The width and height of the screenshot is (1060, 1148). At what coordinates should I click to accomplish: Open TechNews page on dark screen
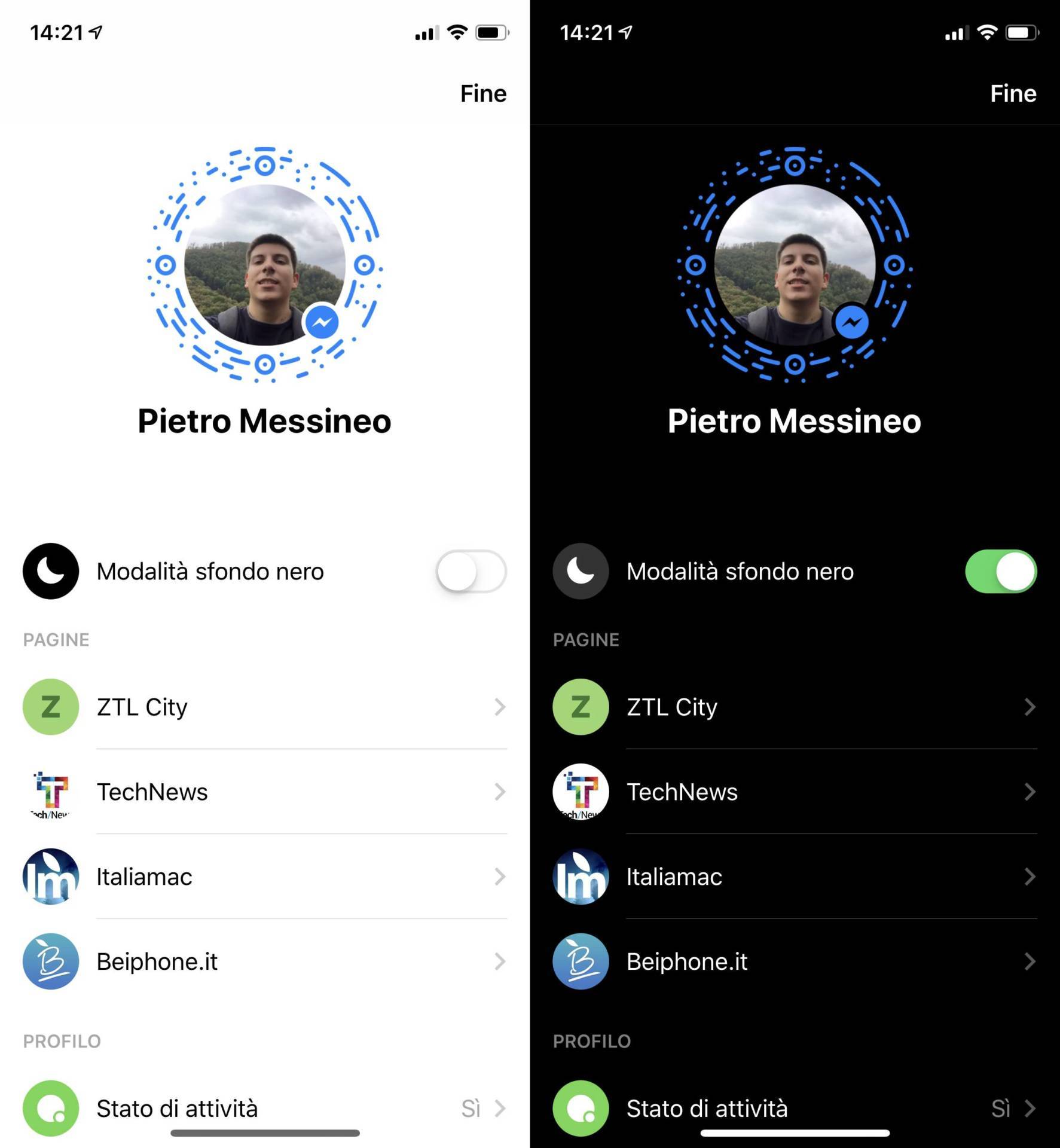(793, 792)
